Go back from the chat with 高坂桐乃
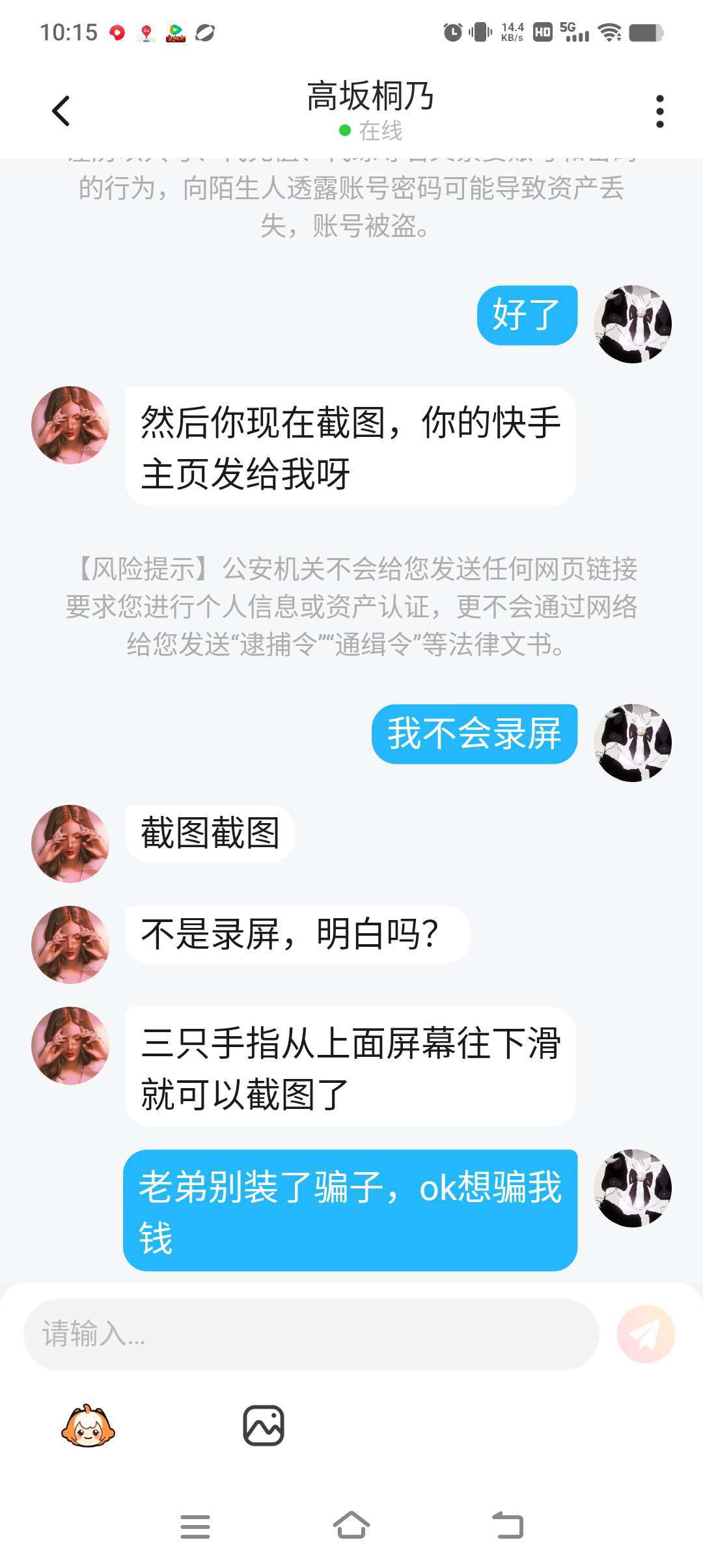This screenshot has width=703, height=1568. click(x=61, y=111)
